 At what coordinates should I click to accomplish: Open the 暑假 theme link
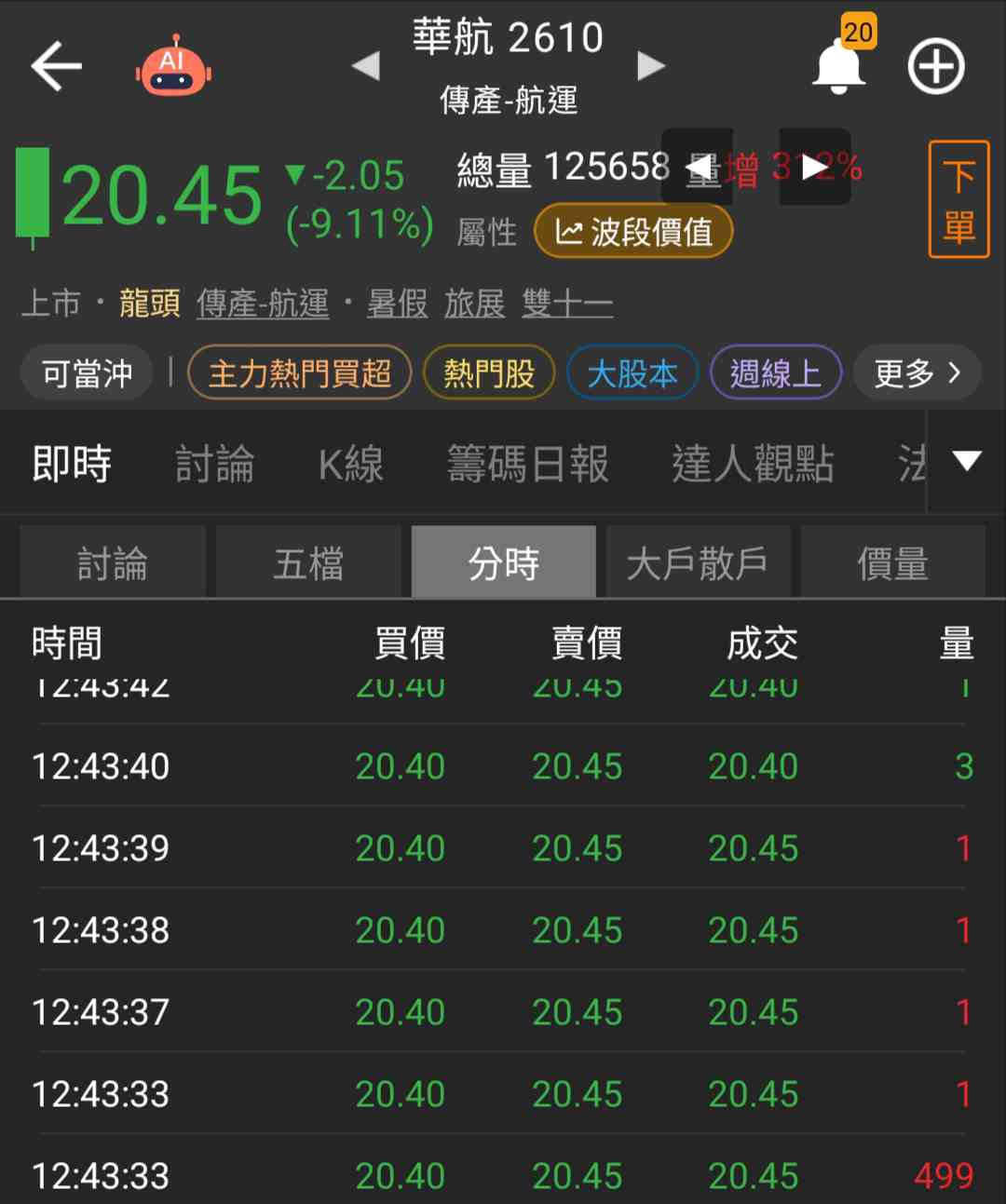click(397, 304)
